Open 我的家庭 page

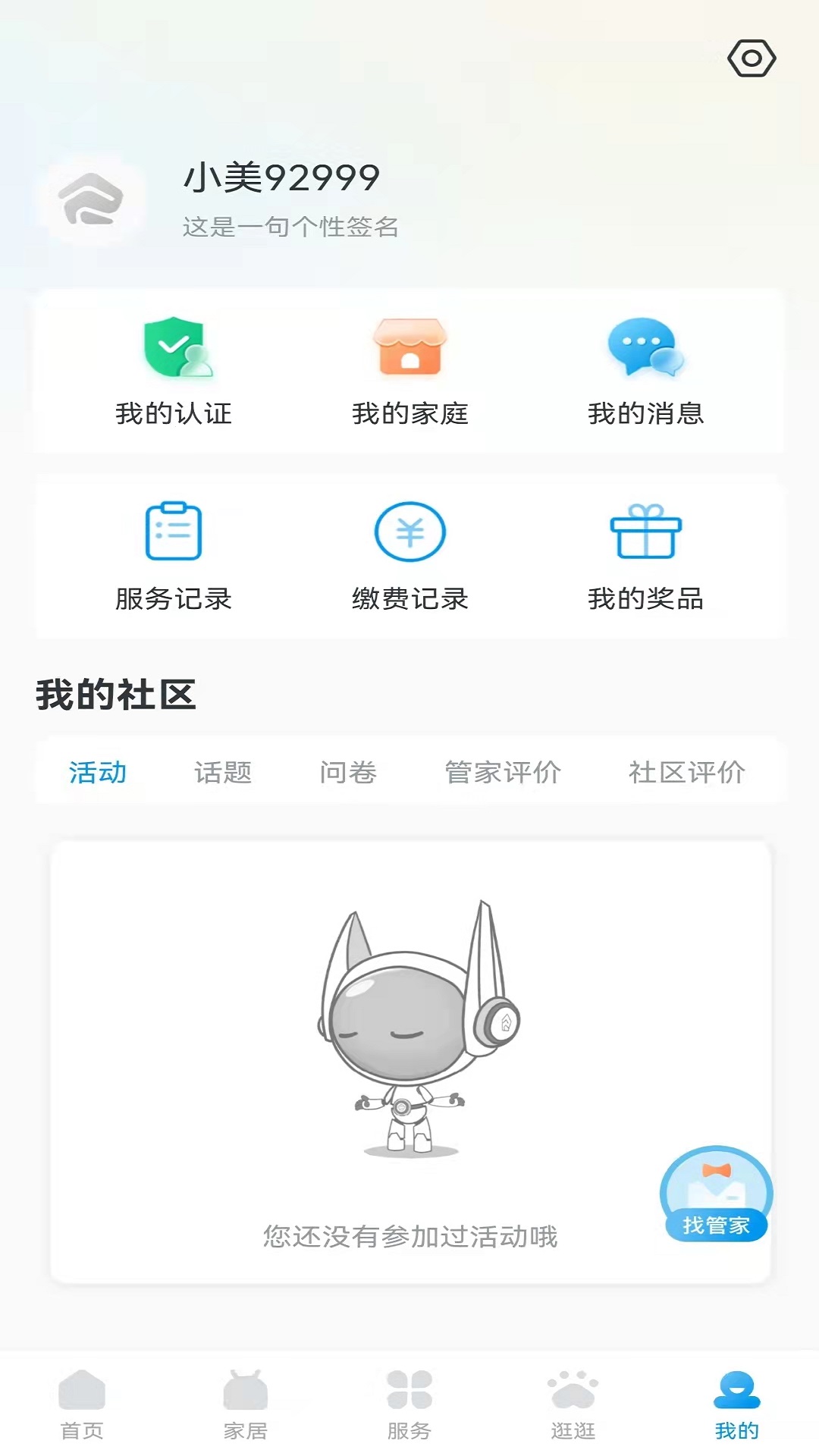click(409, 372)
